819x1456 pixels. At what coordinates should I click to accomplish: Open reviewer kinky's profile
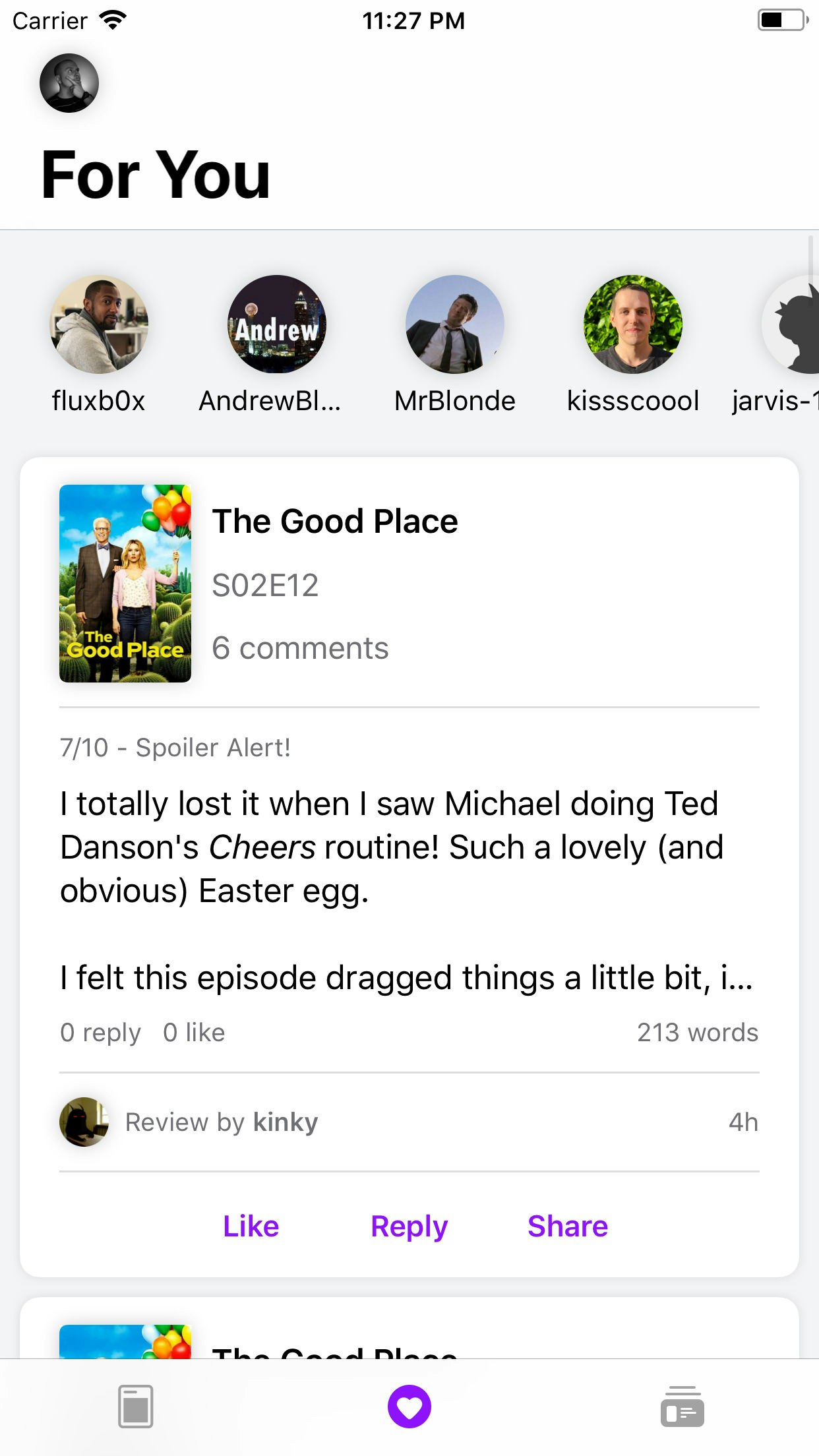[84, 1122]
